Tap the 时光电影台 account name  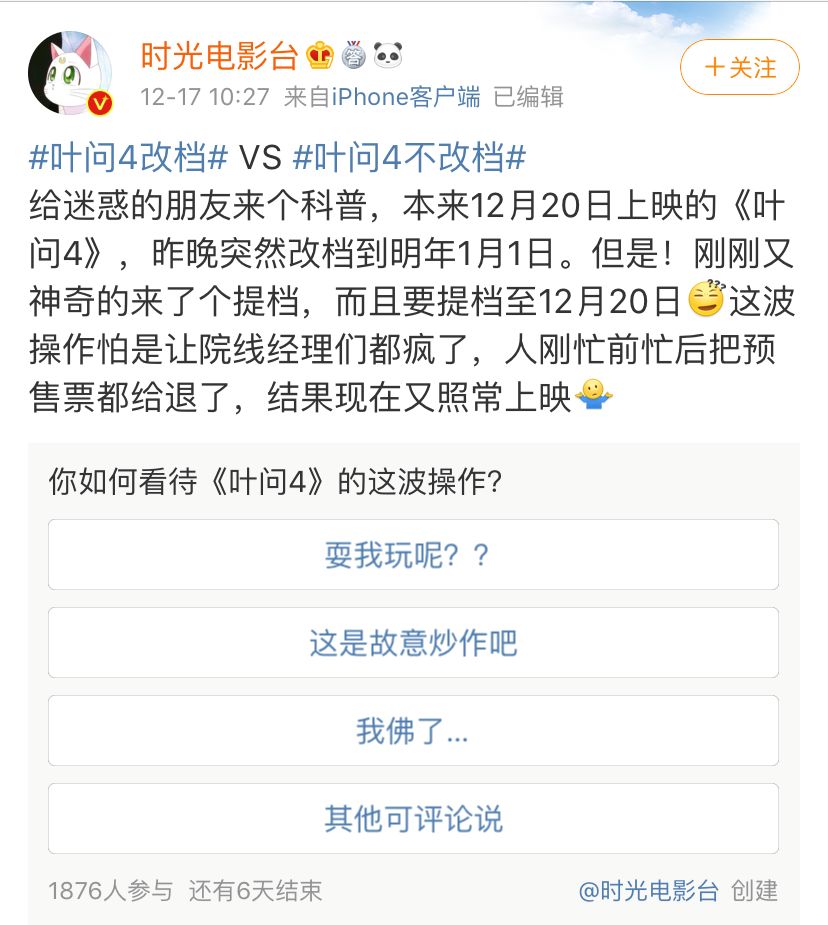218,57
